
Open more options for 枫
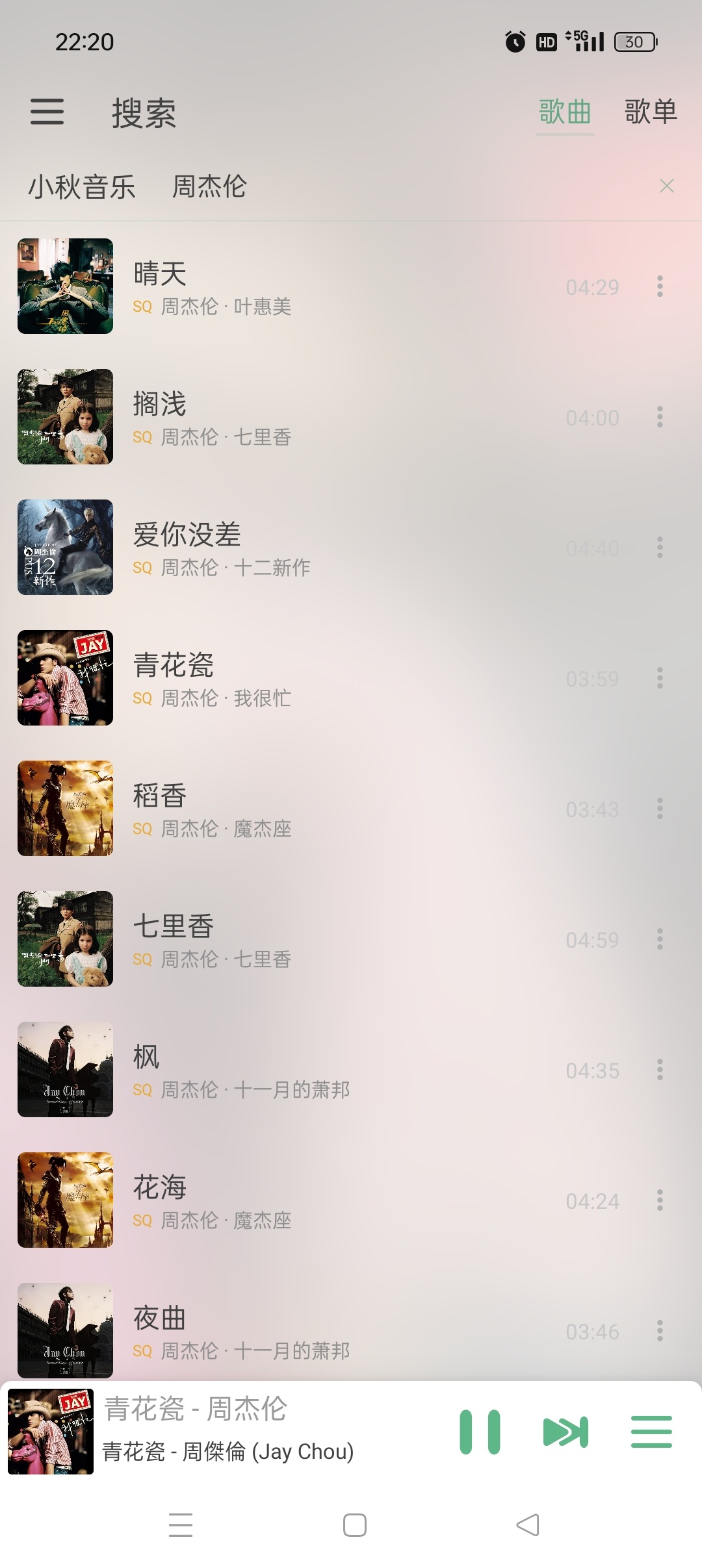[x=660, y=1070]
